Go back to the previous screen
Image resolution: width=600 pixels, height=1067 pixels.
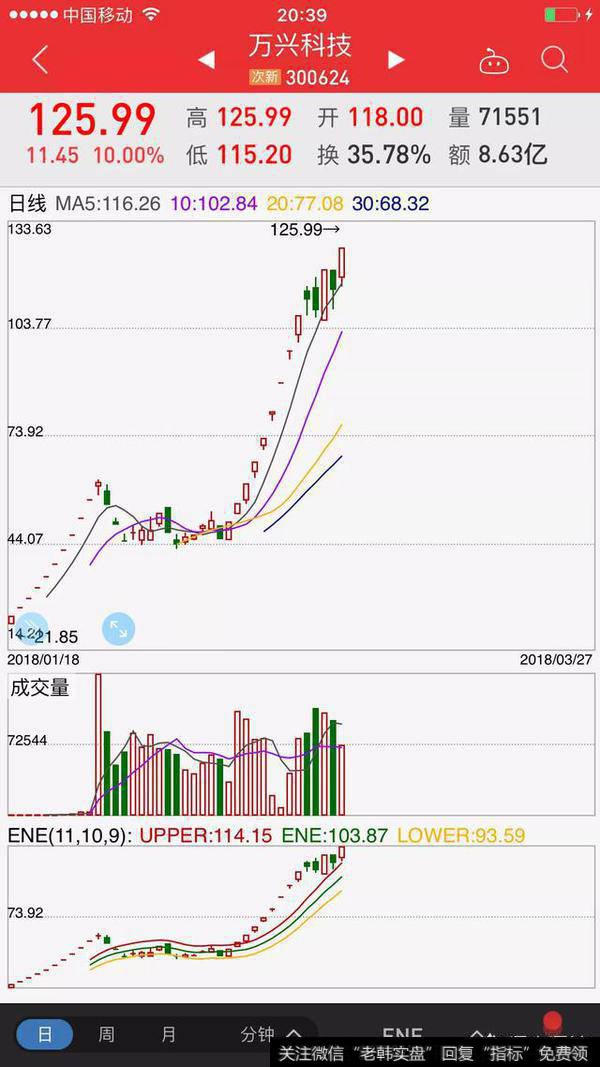pos(40,60)
